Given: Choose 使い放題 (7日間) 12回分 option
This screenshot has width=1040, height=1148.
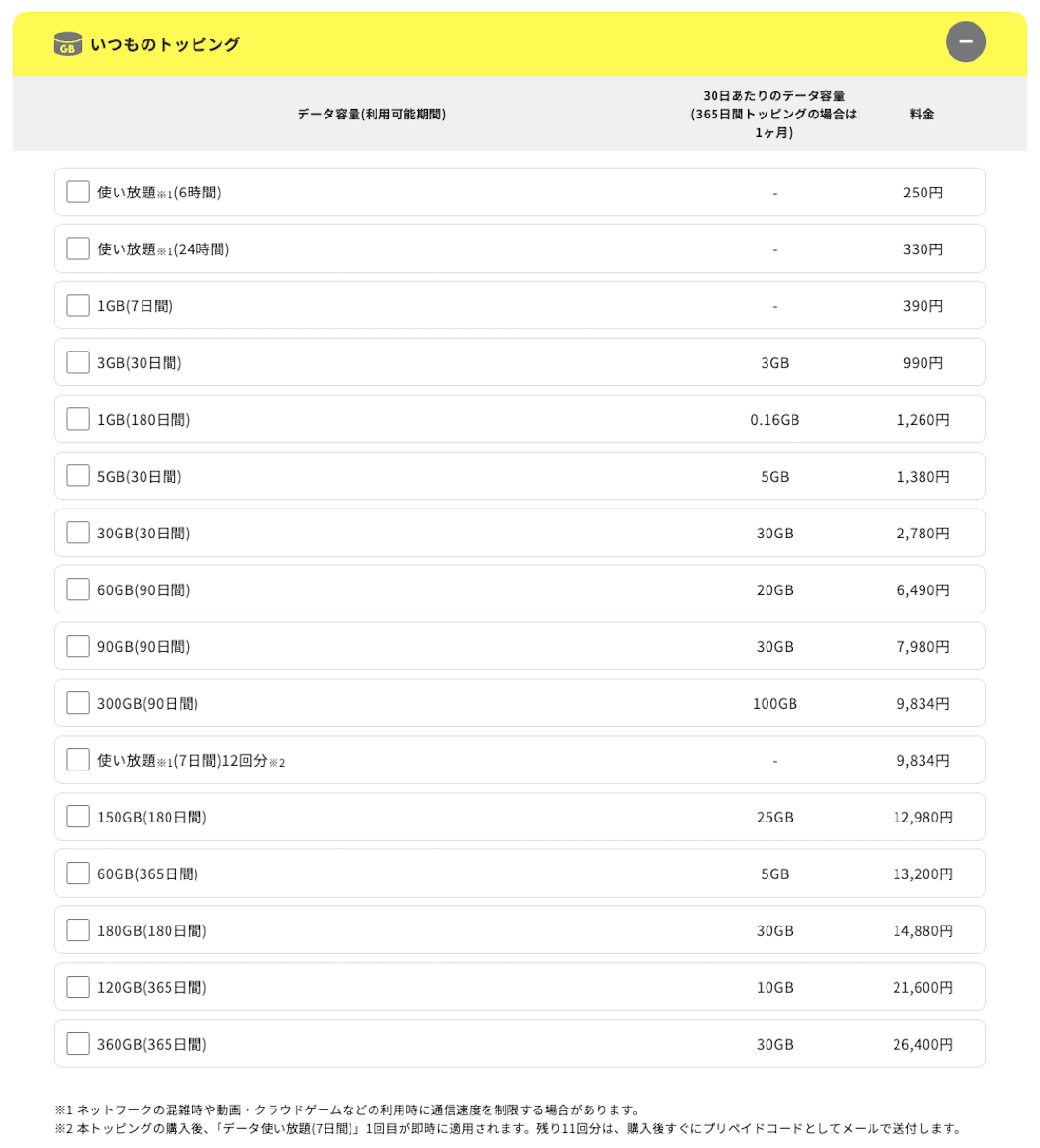Looking at the screenshot, I should (x=78, y=760).
